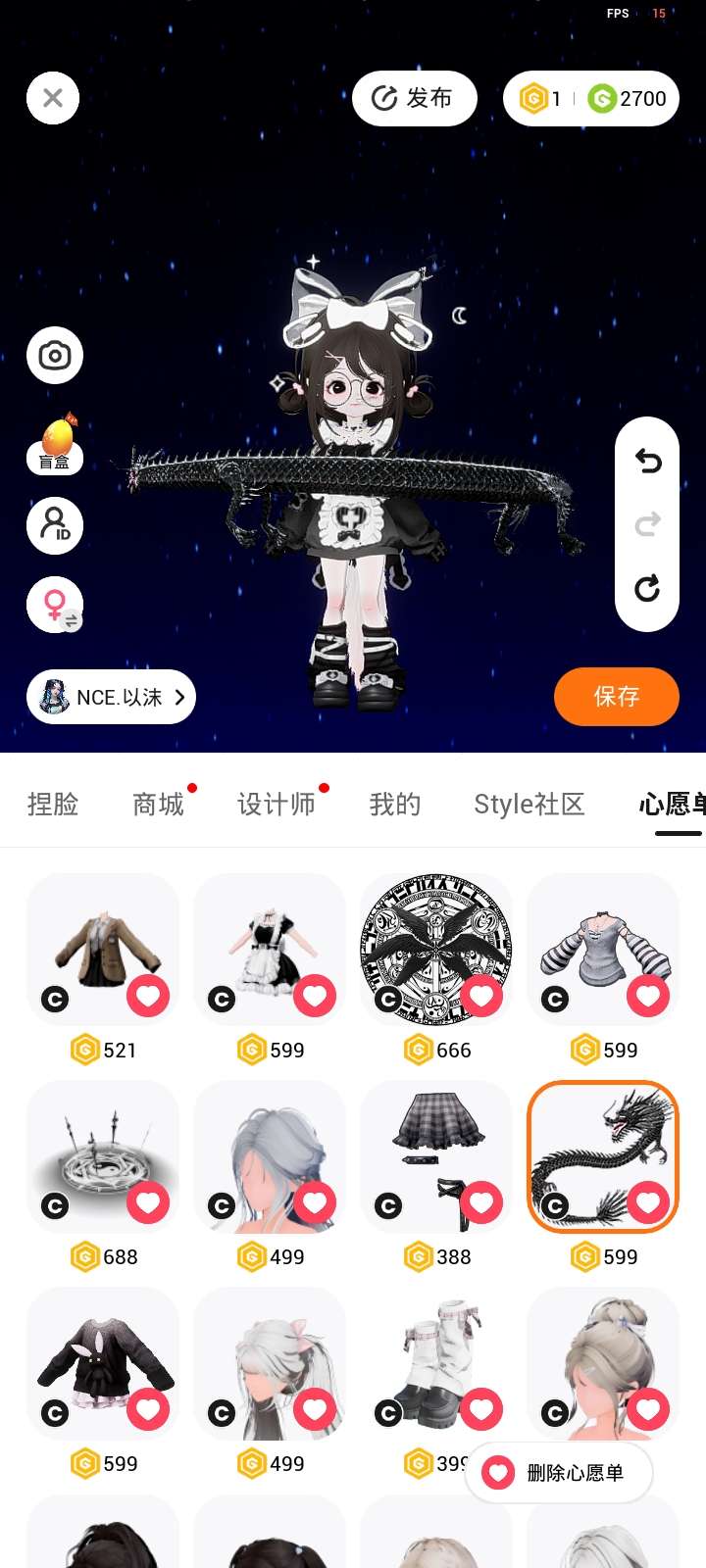Switch to the Style社区 tab
This screenshot has width=706, height=1568.
(529, 805)
